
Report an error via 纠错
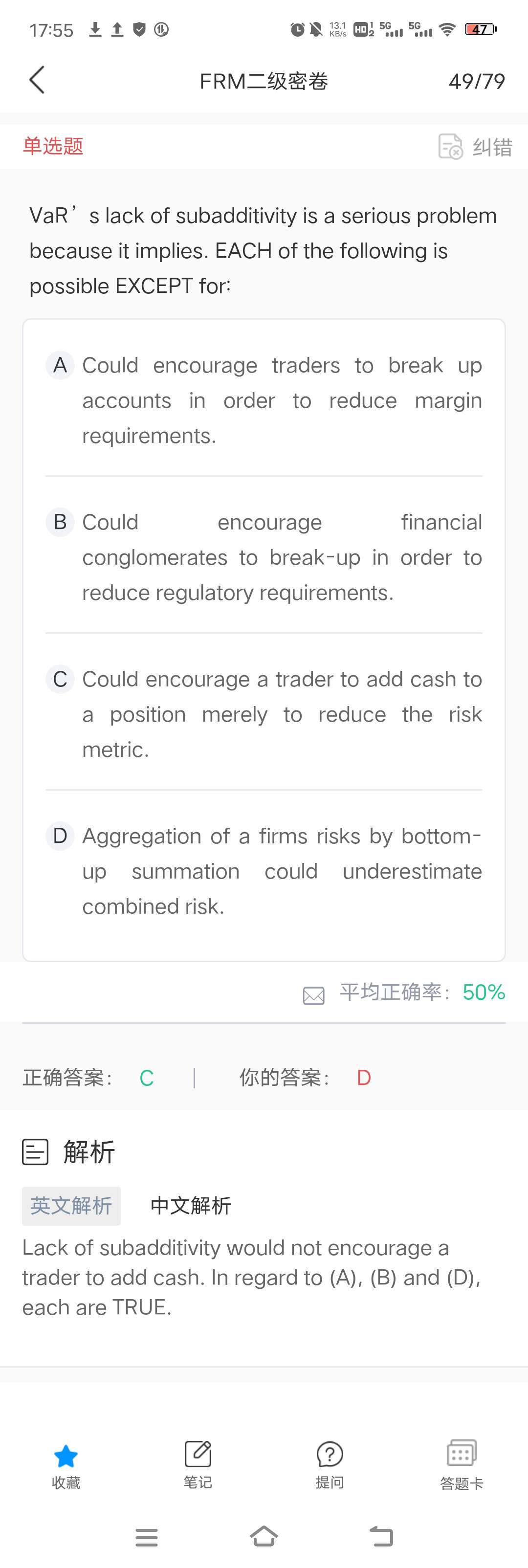point(476,147)
